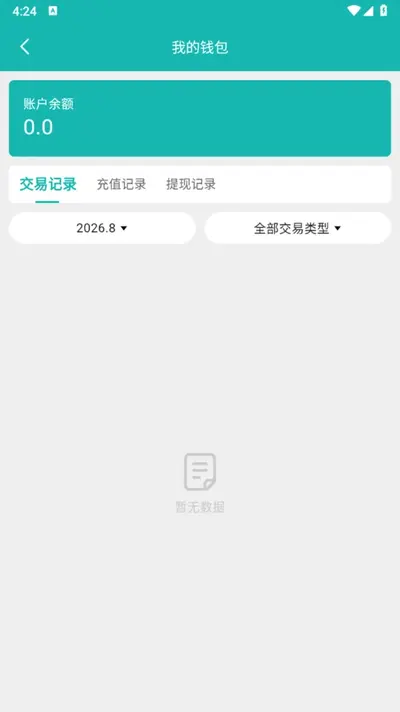Open the 2026.8 month picker
The height and width of the screenshot is (712, 400).
pyautogui.click(x=102, y=228)
